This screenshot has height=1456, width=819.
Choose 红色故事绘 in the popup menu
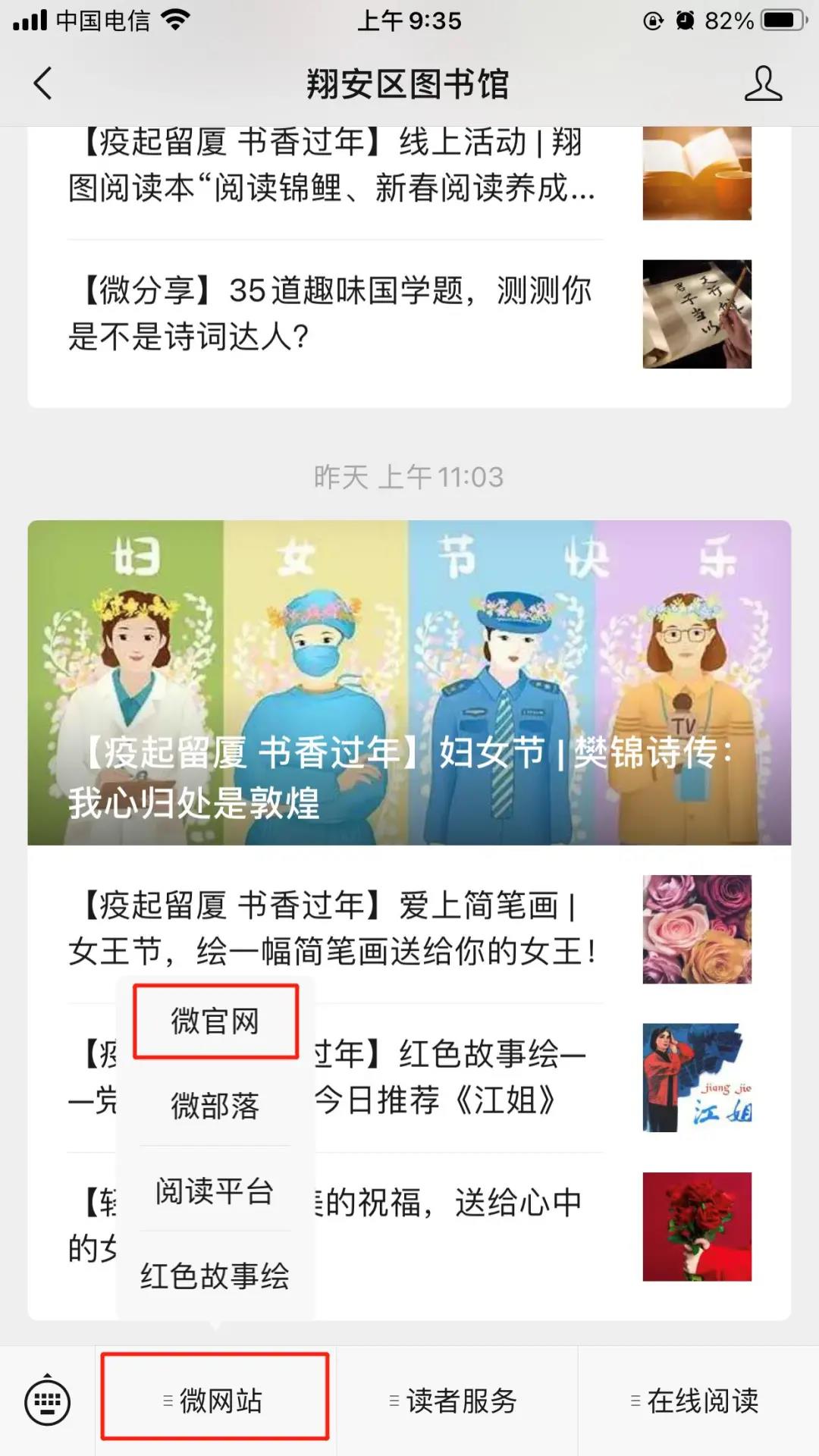215,1276
